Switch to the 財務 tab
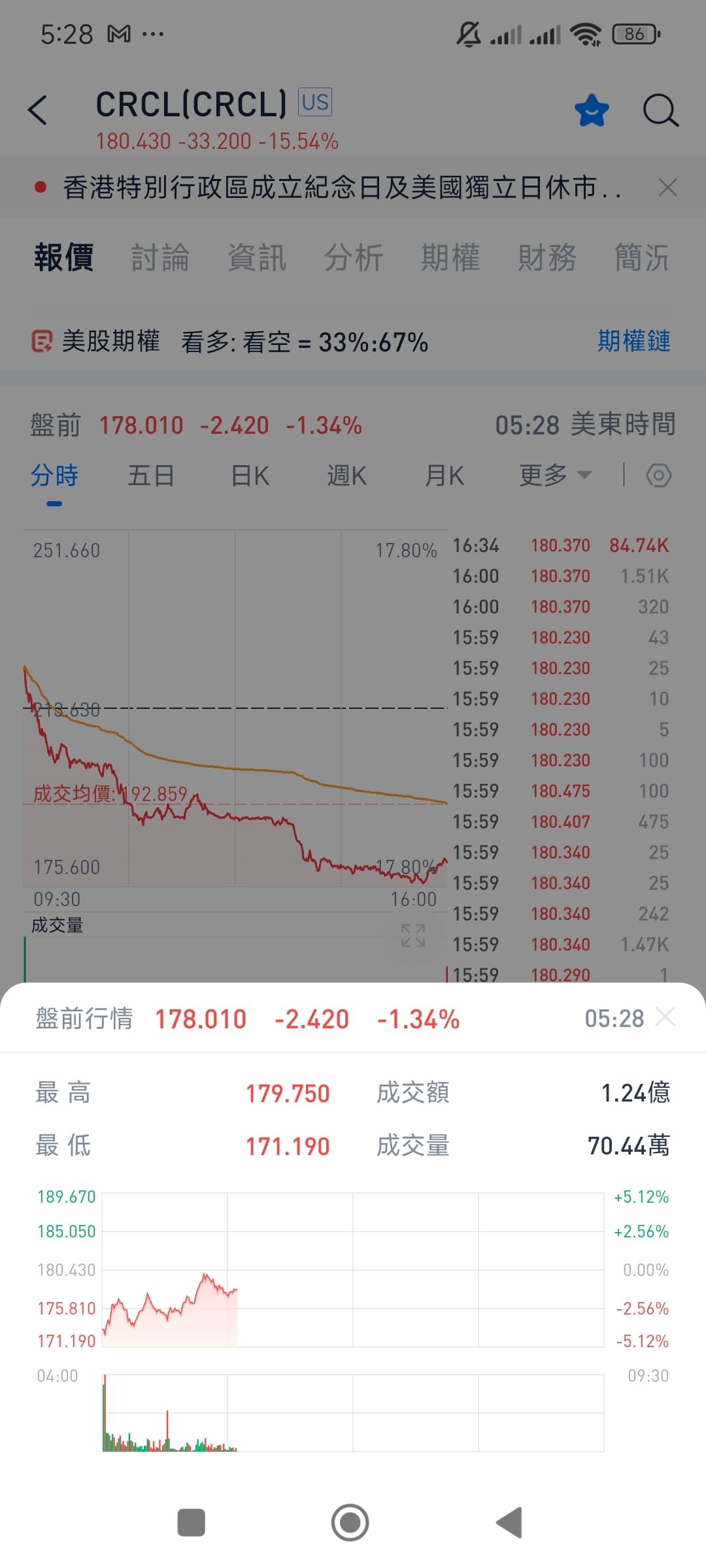Image resolution: width=706 pixels, height=1568 pixels. (547, 257)
